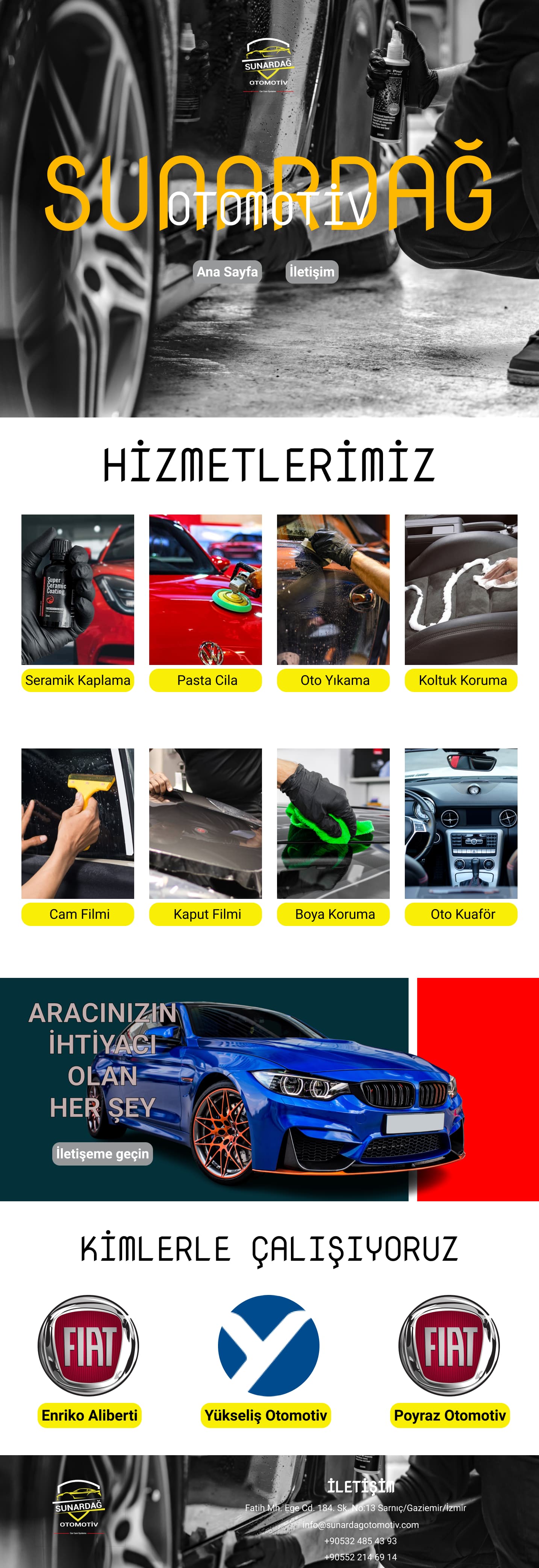539x1568 pixels.
Task: Open the Ana Sayfa link
Action: click(227, 272)
